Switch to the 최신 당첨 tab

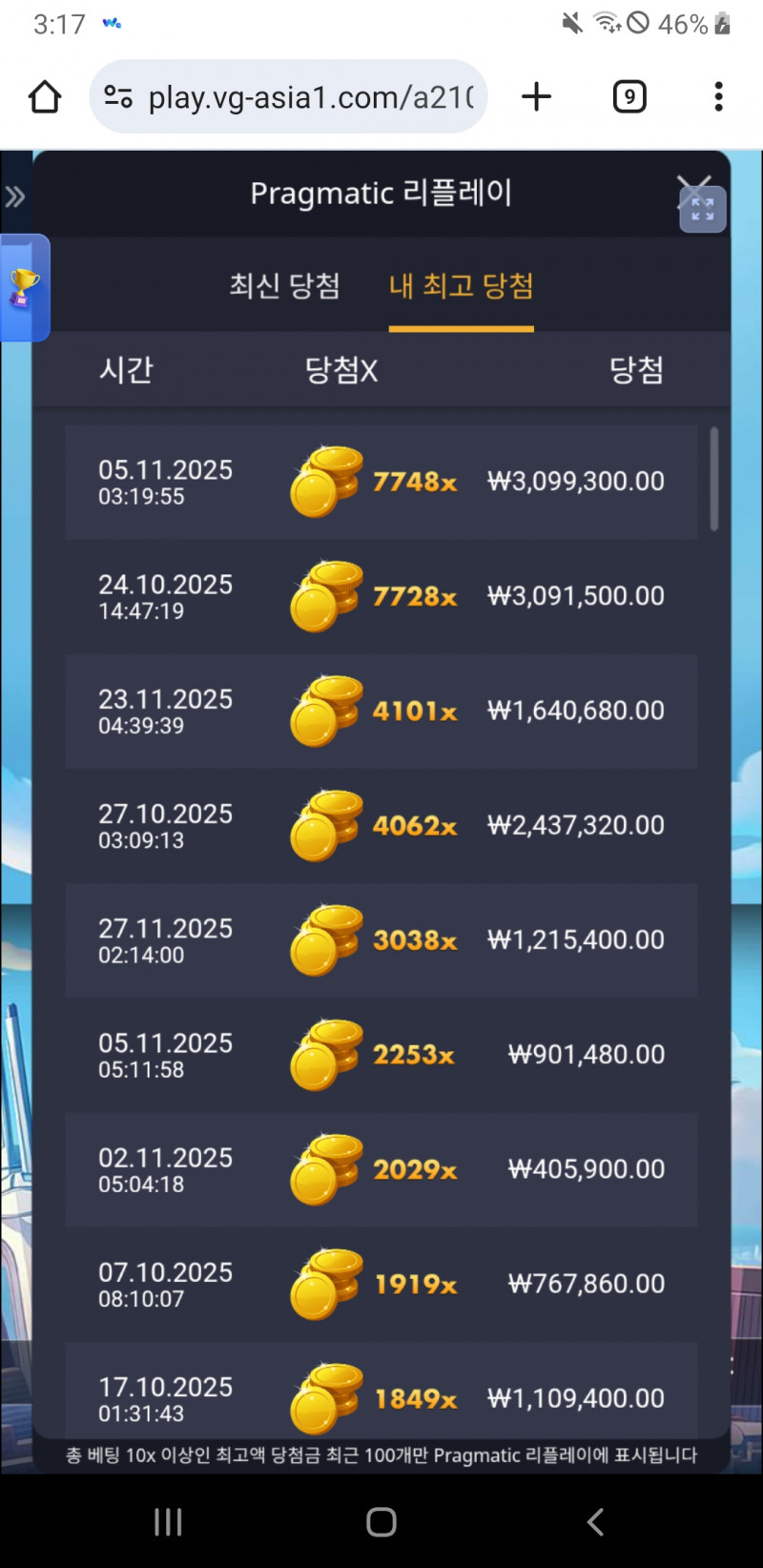(284, 285)
